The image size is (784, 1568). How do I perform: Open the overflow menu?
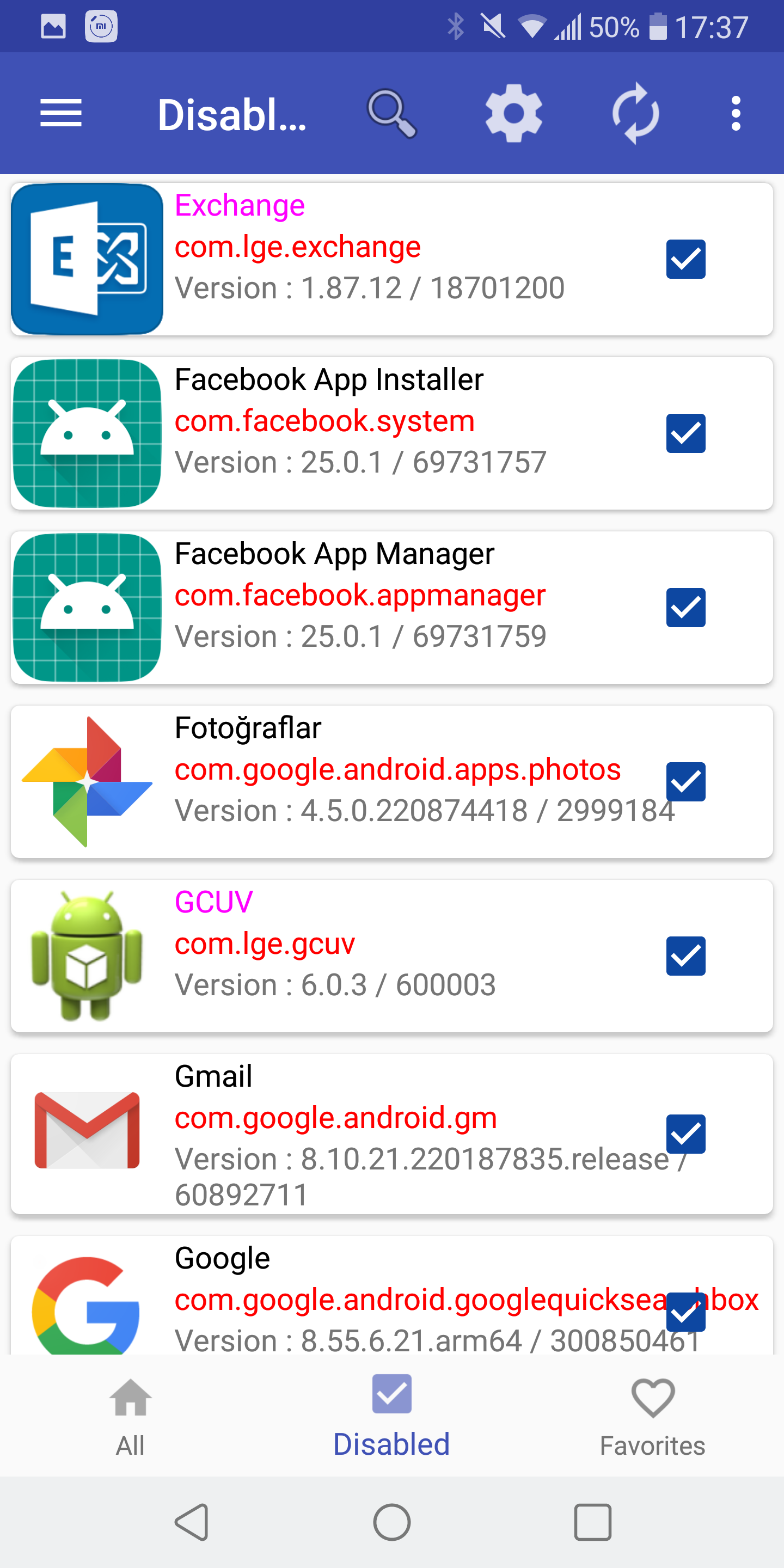[x=736, y=113]
